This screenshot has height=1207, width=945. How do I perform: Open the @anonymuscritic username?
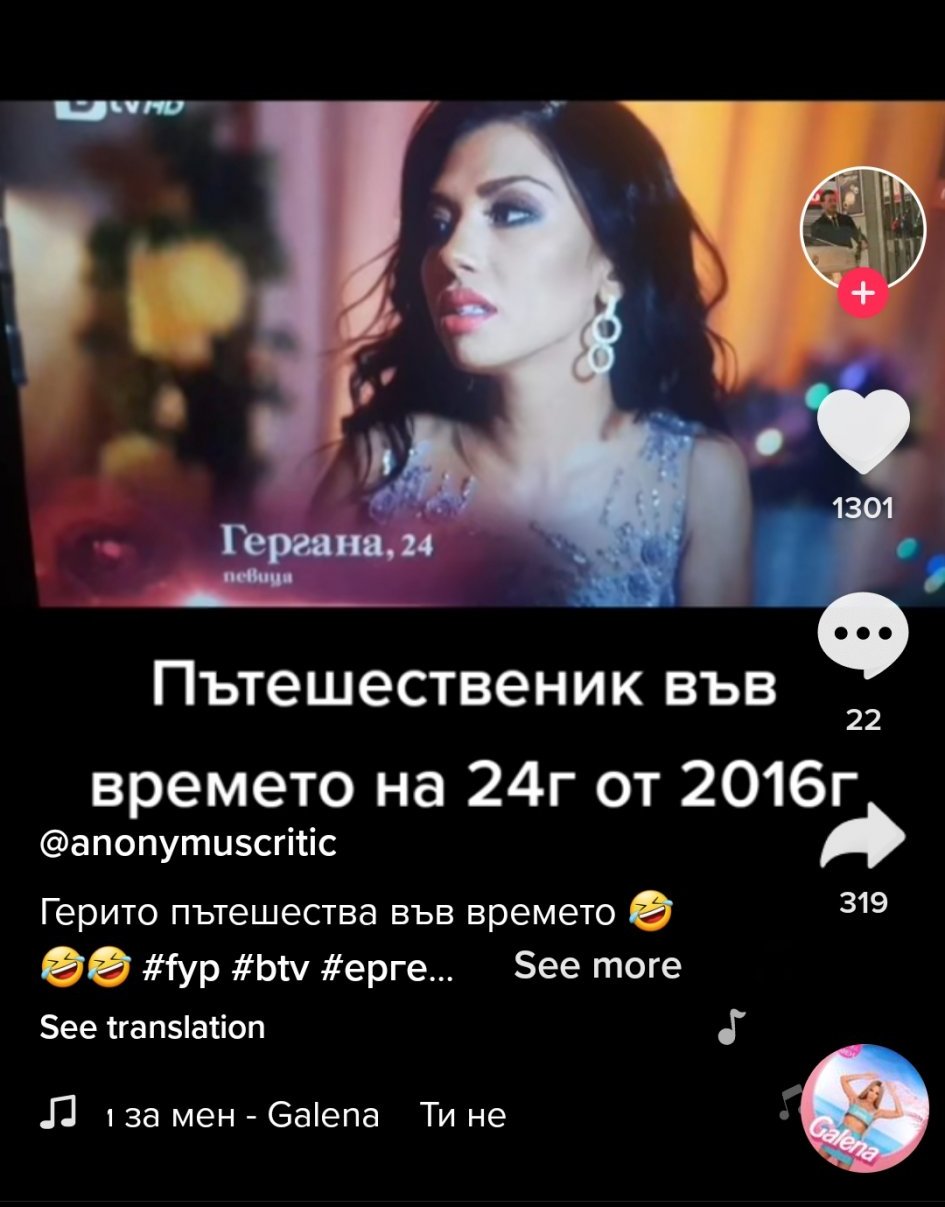188,844
